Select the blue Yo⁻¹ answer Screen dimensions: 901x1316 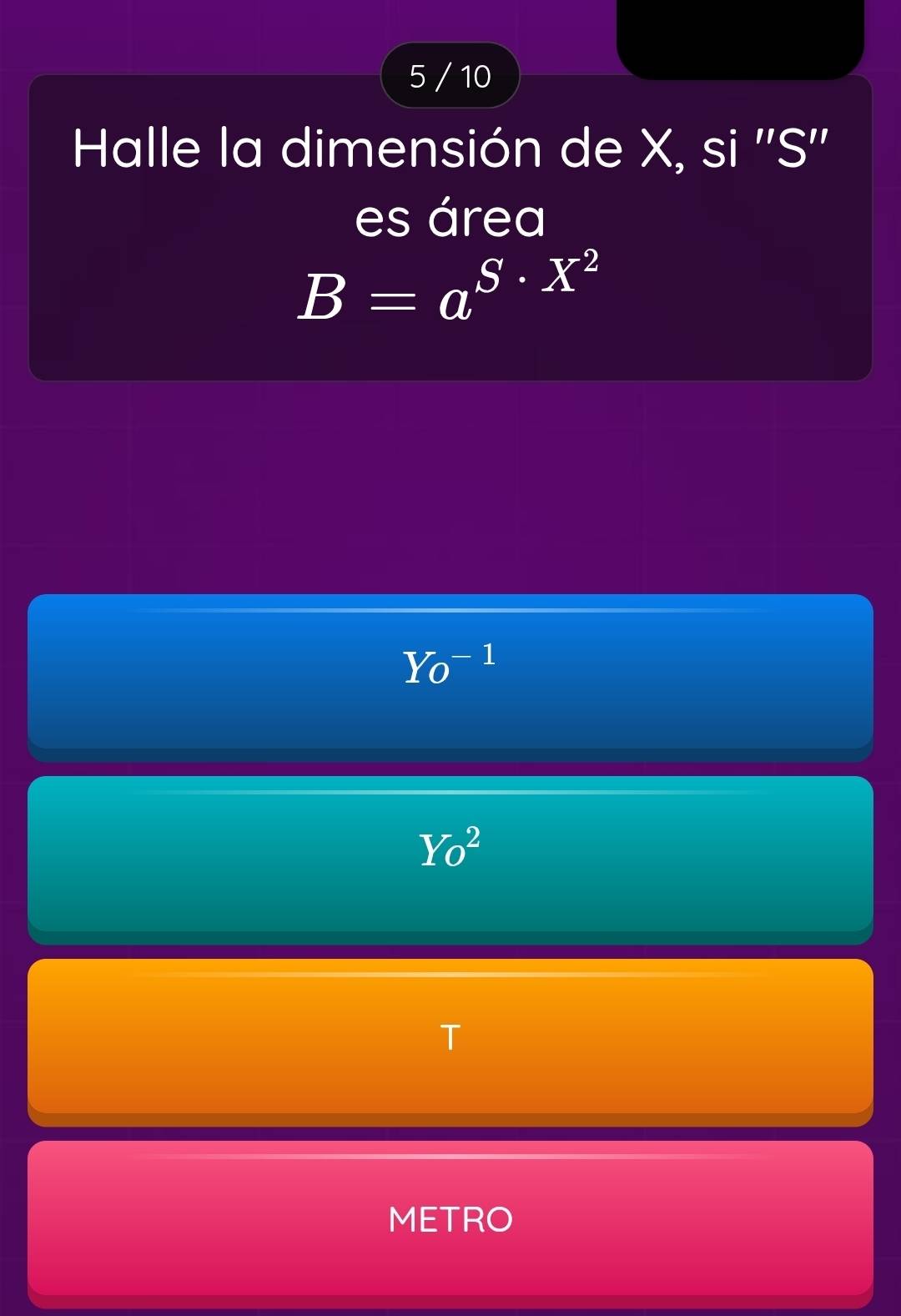(x=450, y=672)
